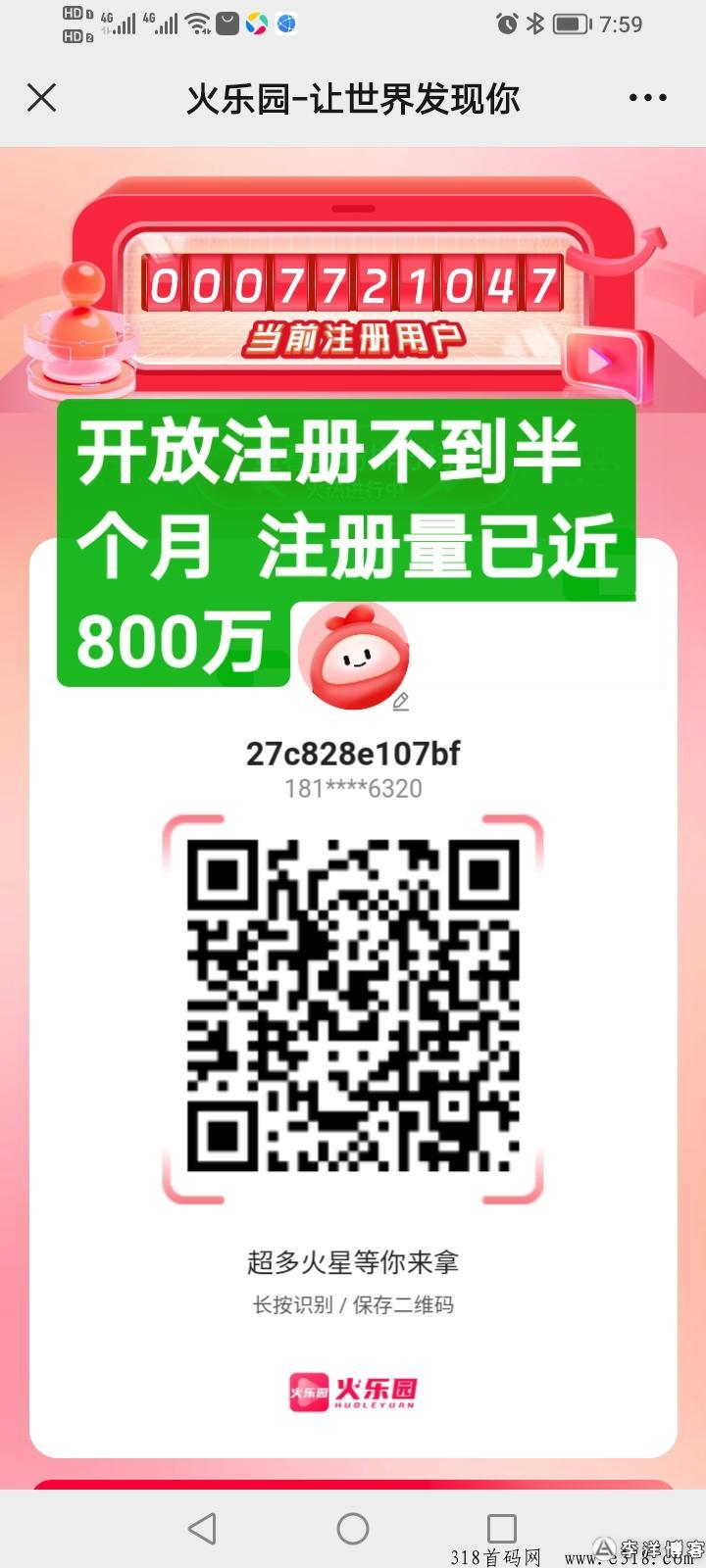Open the three-dot overflow menu

click(648, 98)
